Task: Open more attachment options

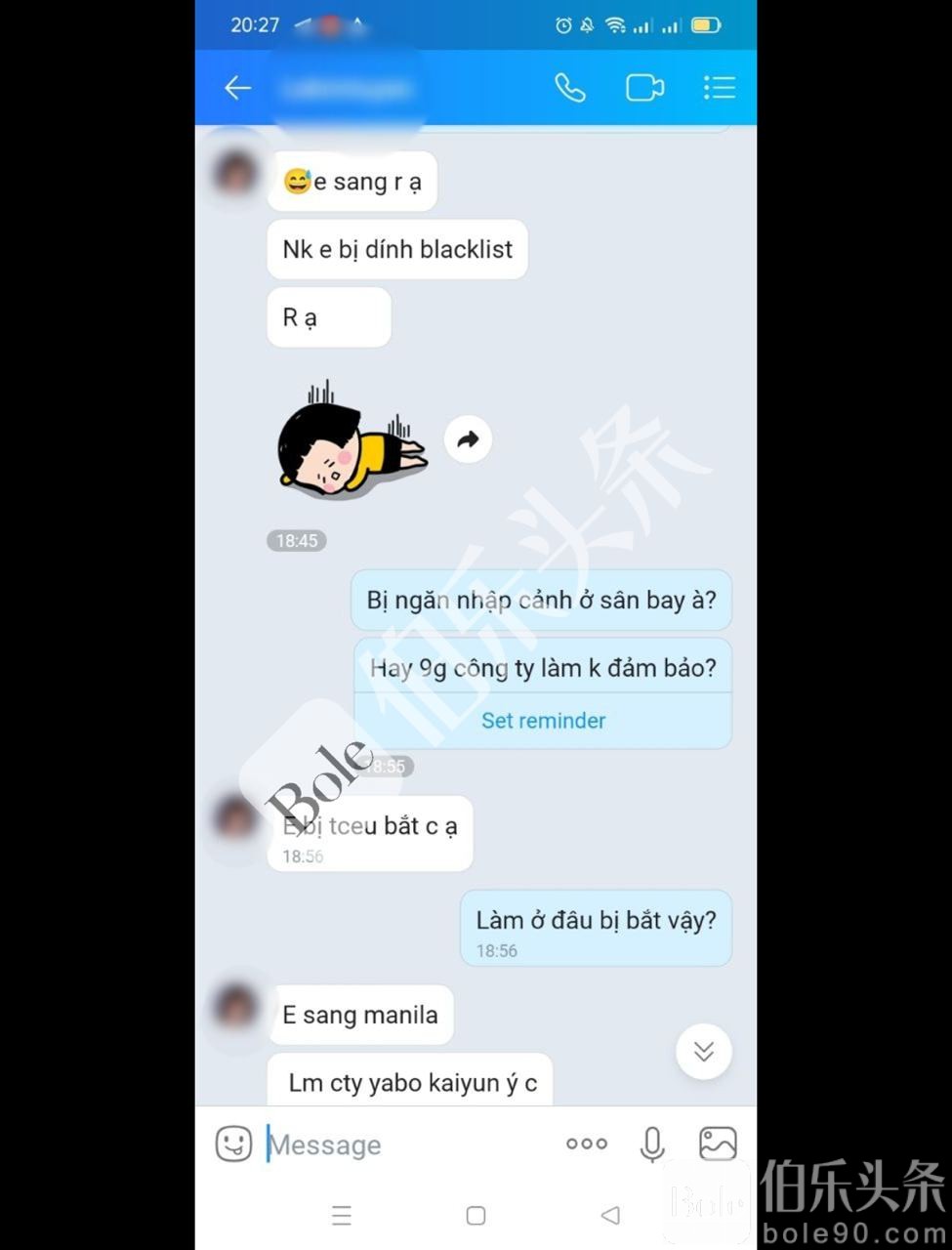Action: point(586,1144)
